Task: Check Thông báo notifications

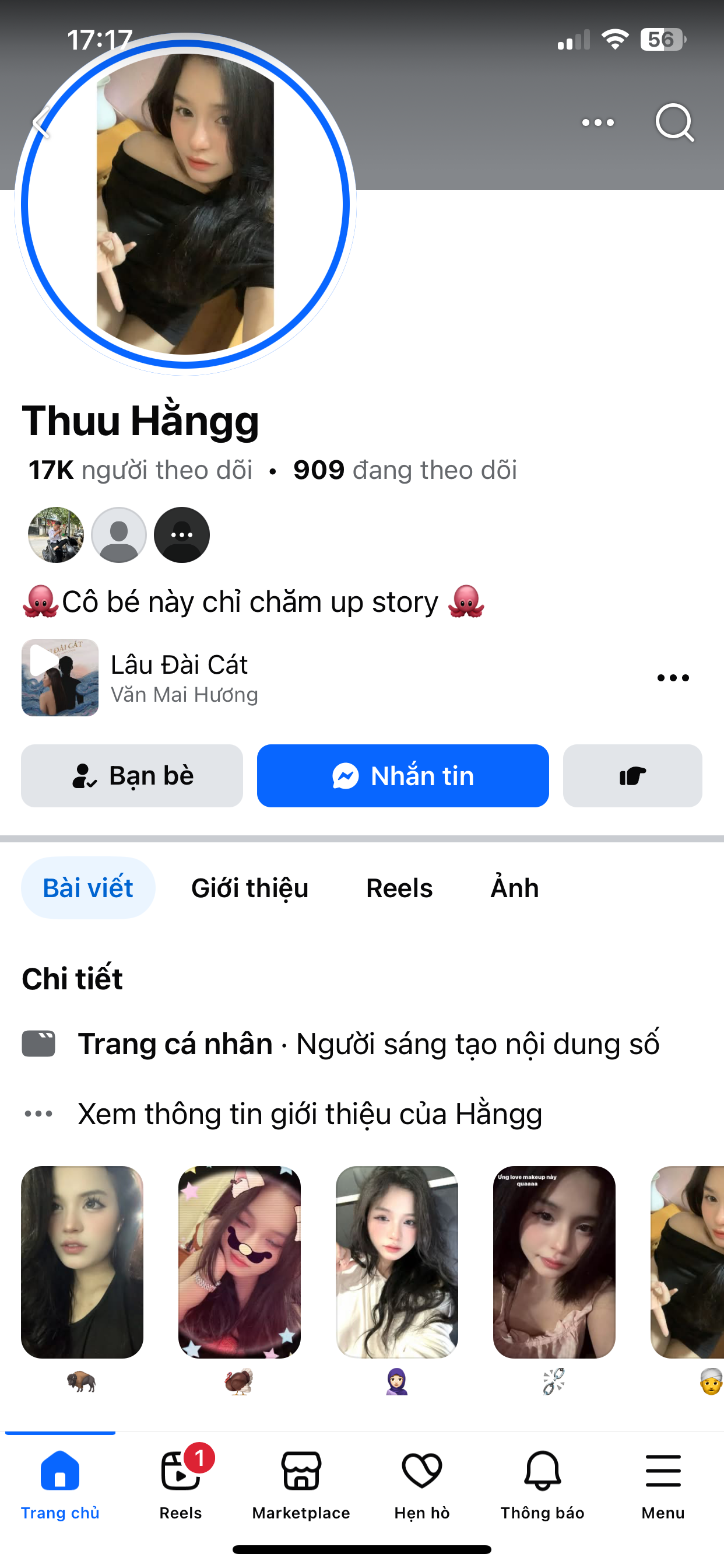Action: pos(542,1483)
